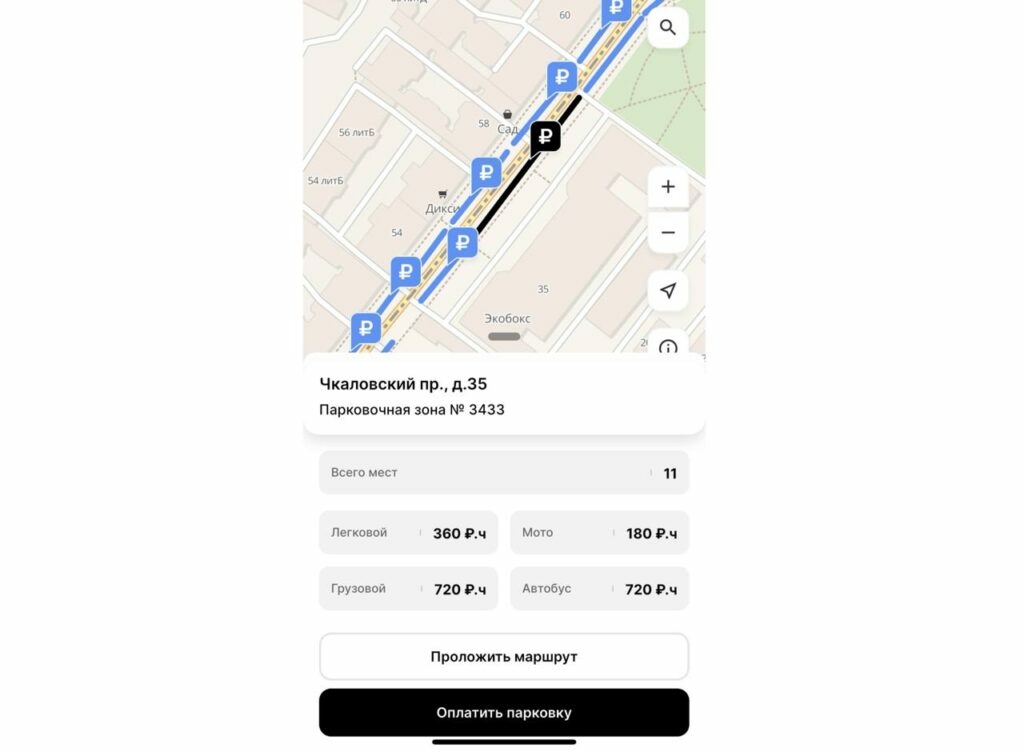This screenshot has width=1024, height=752.
Task: Select the black selected parking marker
Action: [545, 136]
